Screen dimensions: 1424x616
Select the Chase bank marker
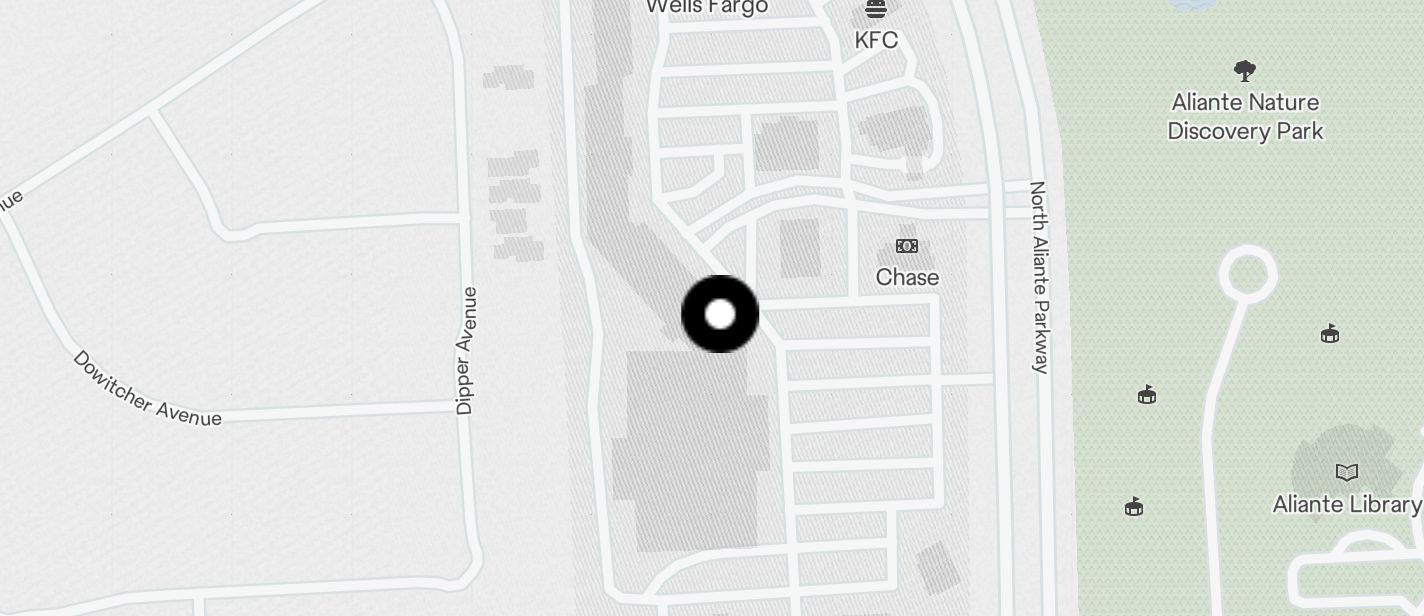[x=907, y=247]
